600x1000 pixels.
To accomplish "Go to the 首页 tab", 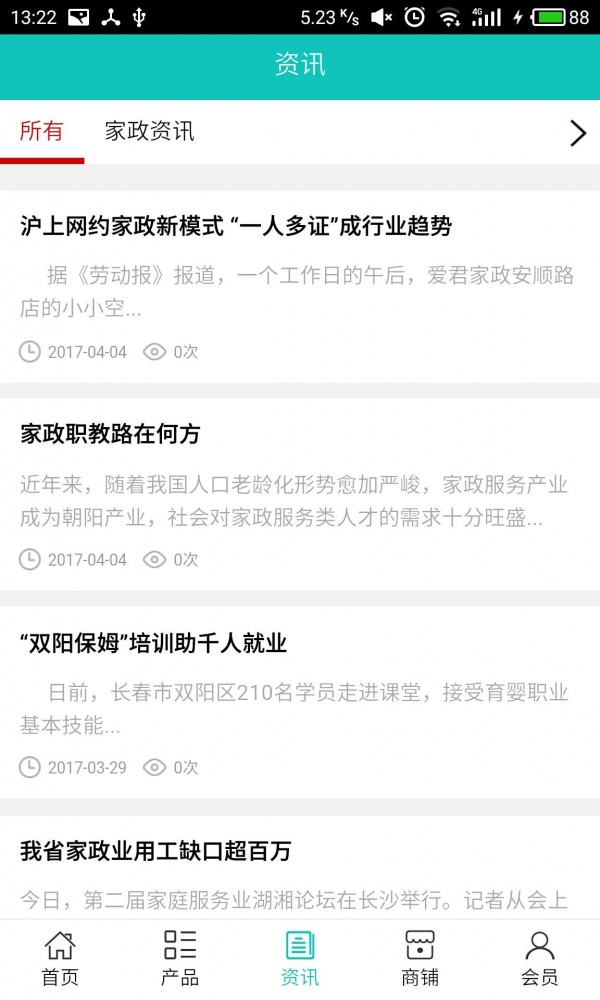I will pyautogui.click(x=60, y=958).
